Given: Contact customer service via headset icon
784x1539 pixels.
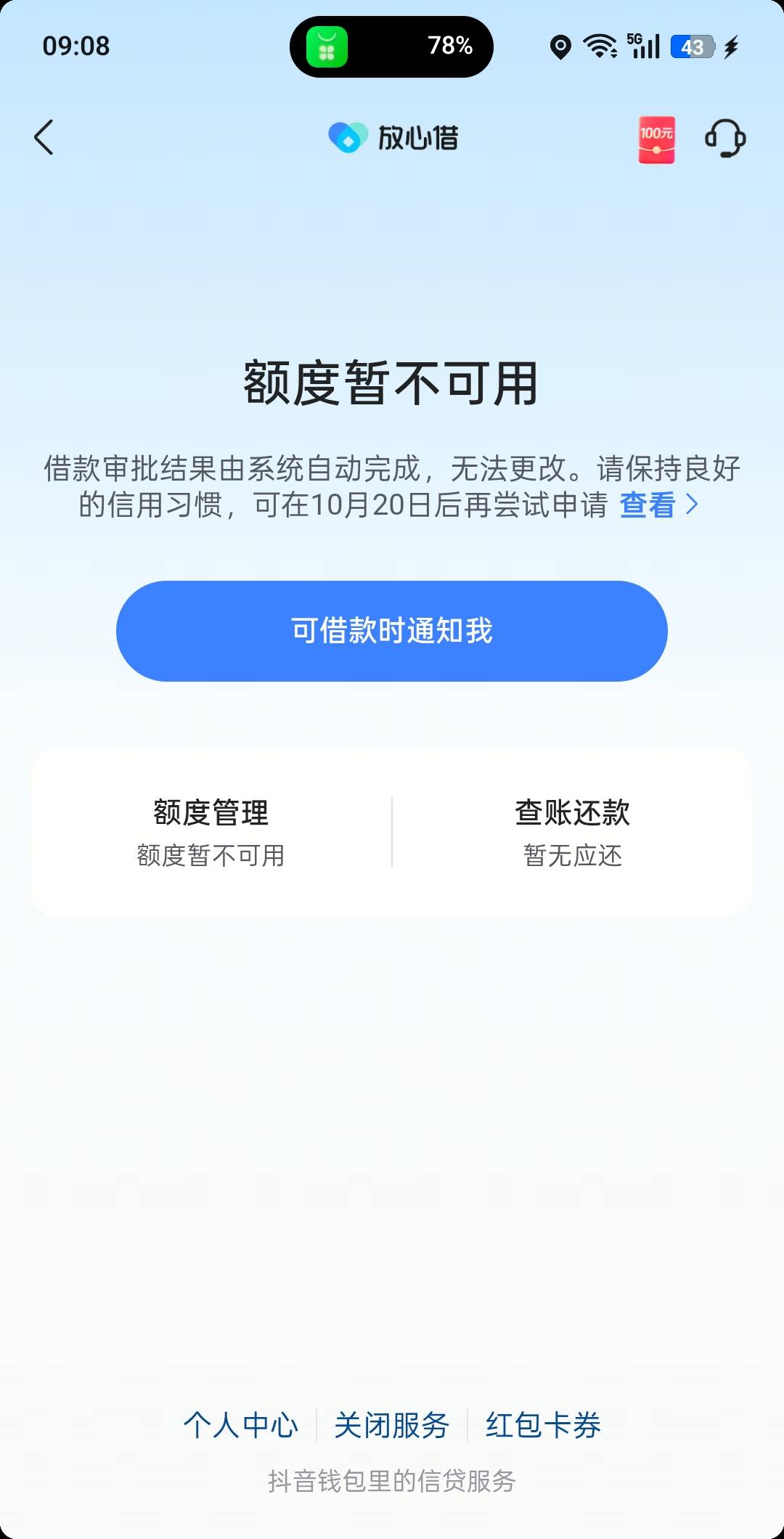Looking at the screenshot, I should tap(725, 138).
